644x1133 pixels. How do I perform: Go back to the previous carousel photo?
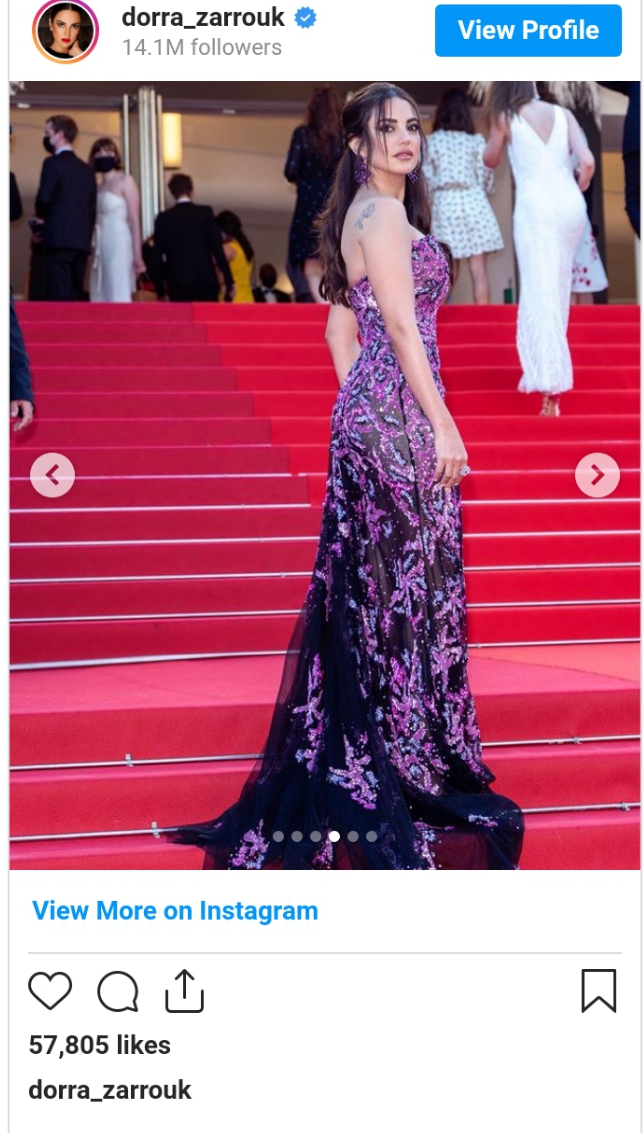[x=53, y=475]
